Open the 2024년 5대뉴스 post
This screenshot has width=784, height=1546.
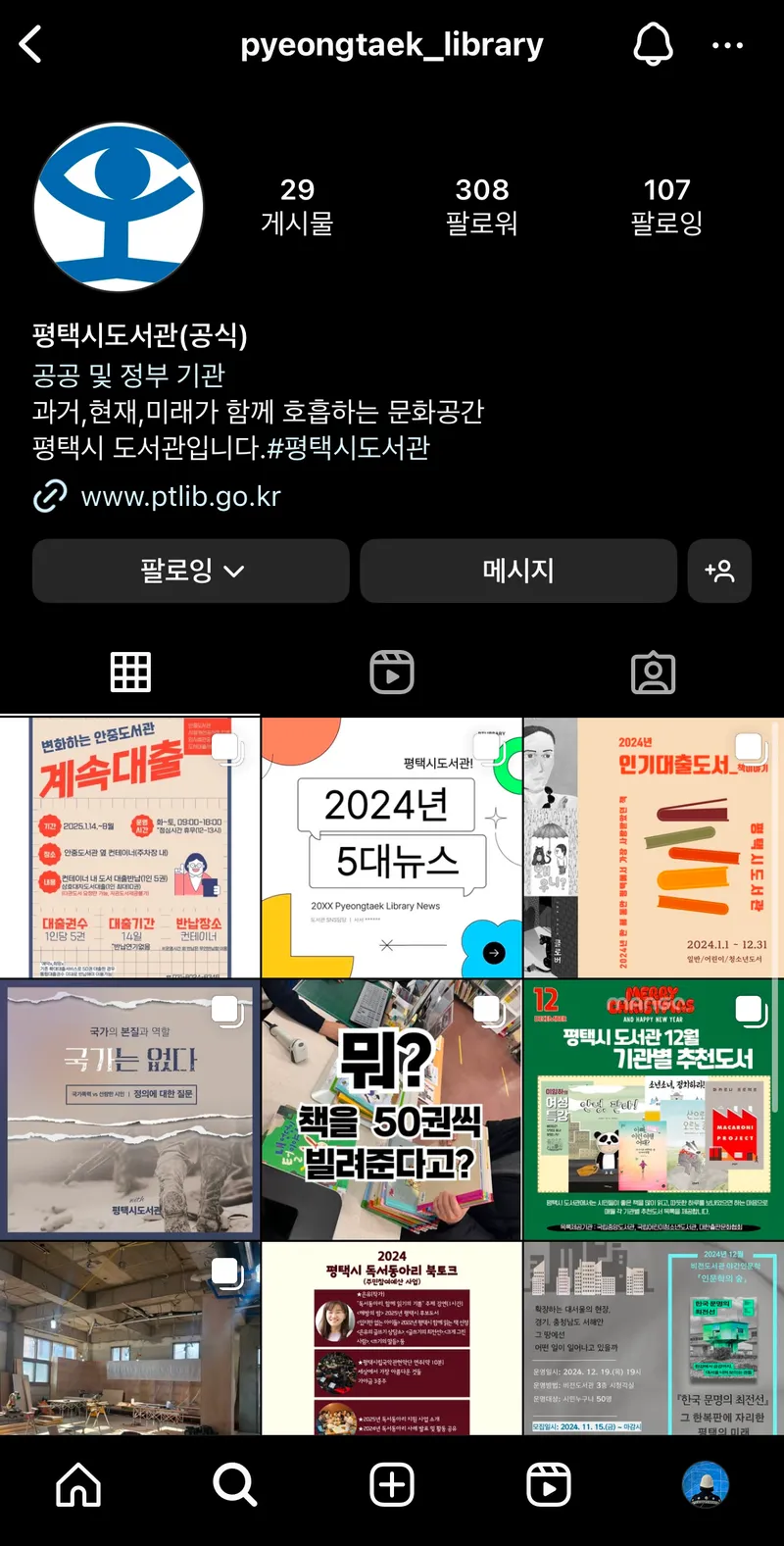pyautogui.click(x=392, y=848)
